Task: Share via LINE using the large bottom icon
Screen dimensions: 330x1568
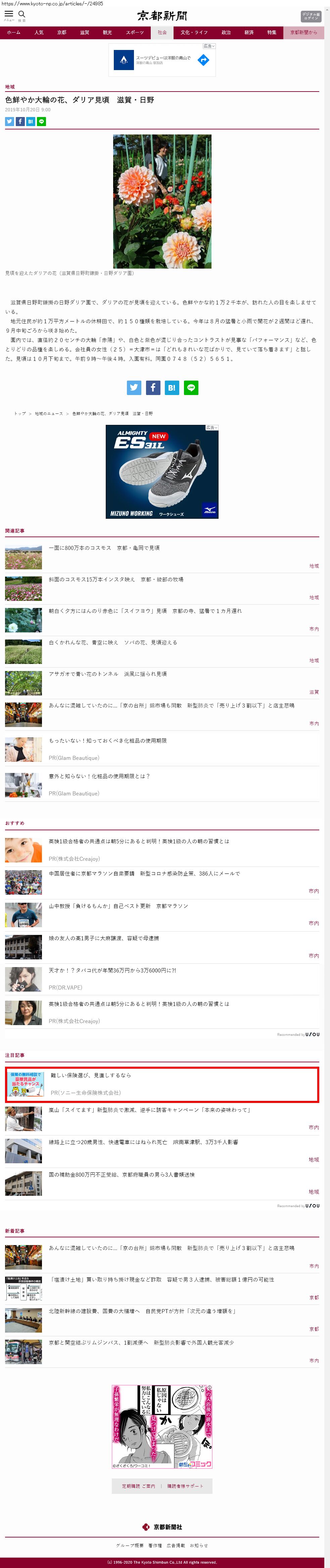Action: (191, 387)
